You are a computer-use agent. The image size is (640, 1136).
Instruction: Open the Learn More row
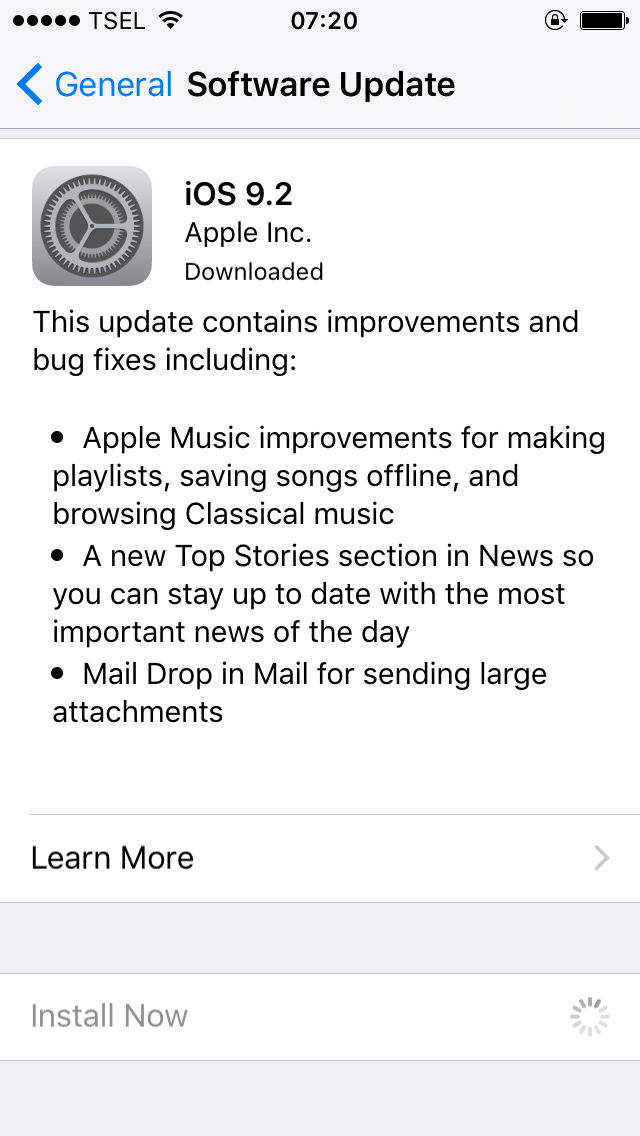320,858
